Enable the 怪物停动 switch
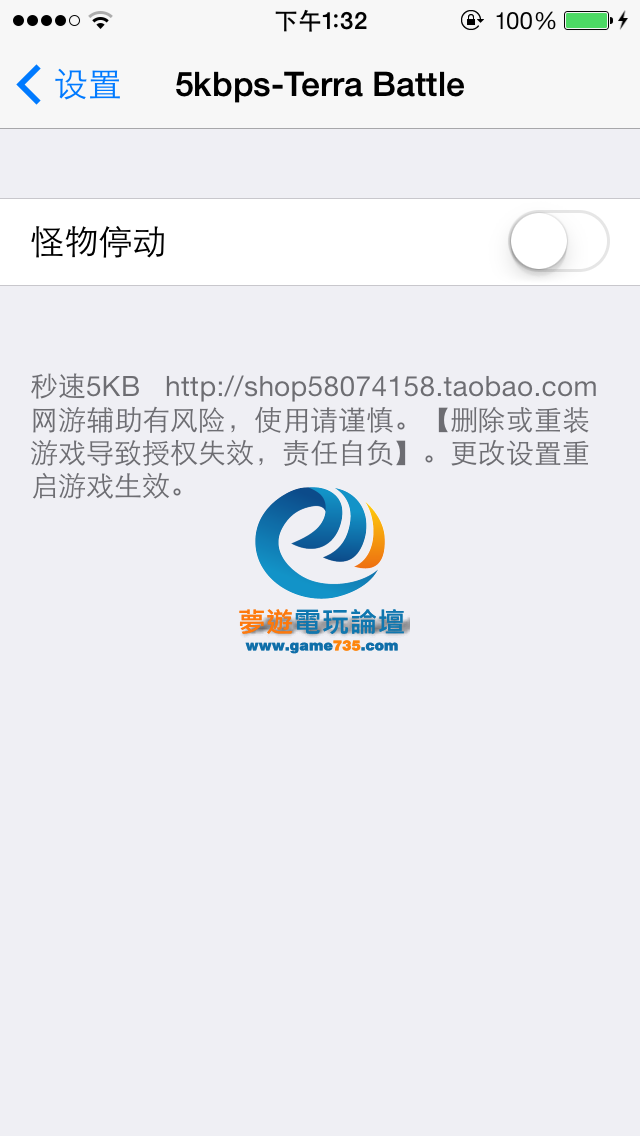This screenshot has height=1136, width=640. click(558, 242)
